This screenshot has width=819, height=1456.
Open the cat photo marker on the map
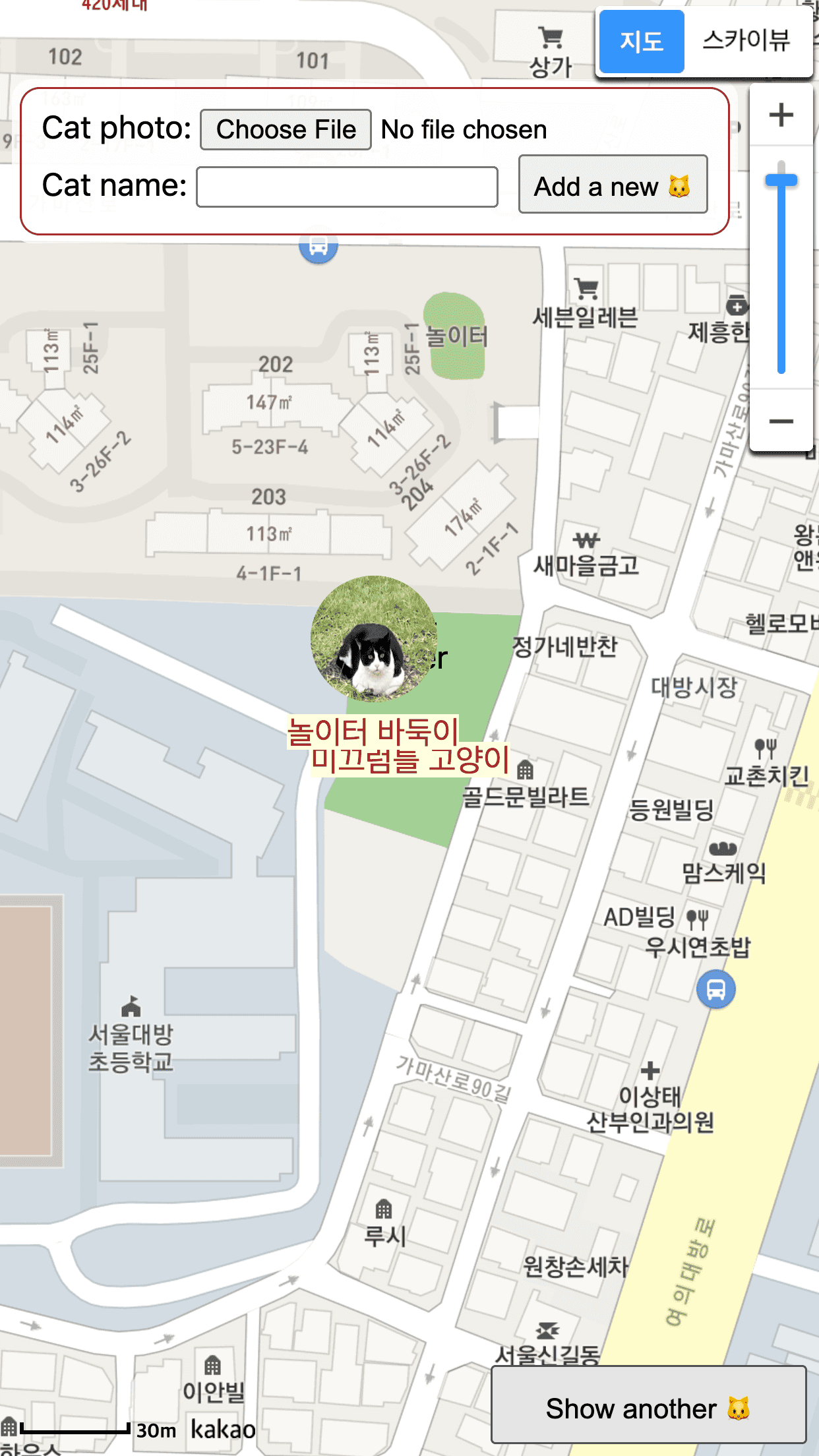click(374, 639)
